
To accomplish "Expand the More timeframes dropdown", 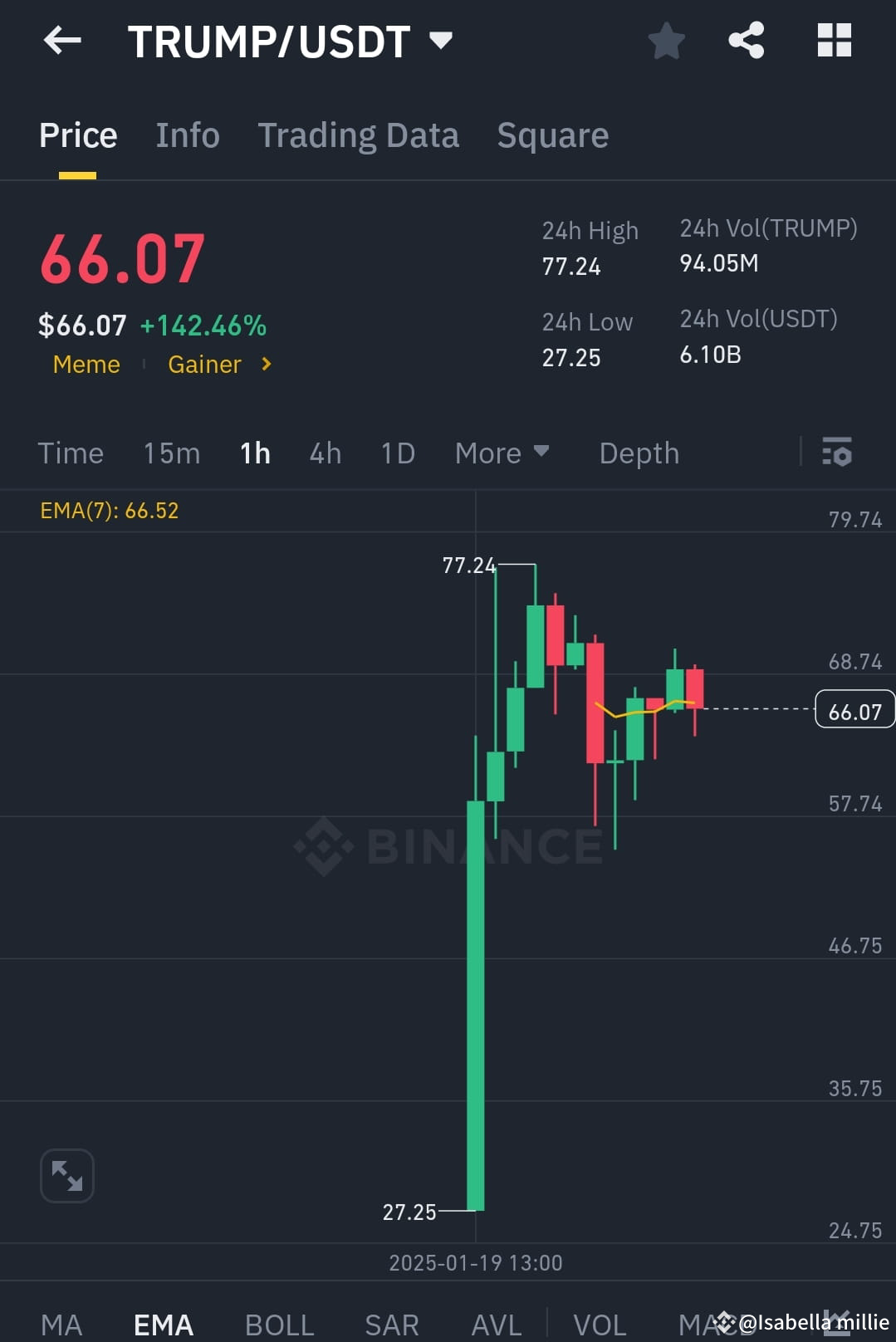I will coord(502,453).
